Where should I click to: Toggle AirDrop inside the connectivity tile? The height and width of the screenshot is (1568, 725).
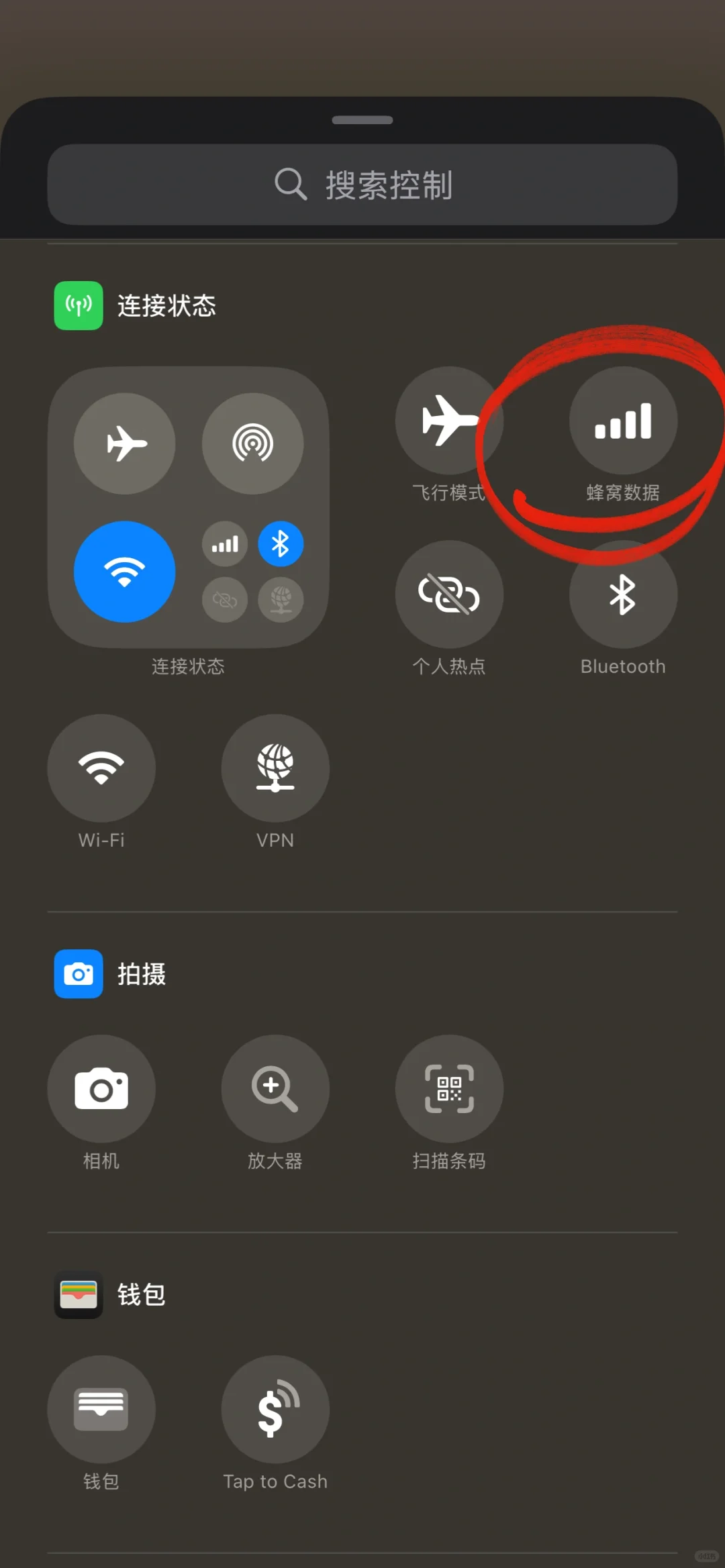pos(253,441)
